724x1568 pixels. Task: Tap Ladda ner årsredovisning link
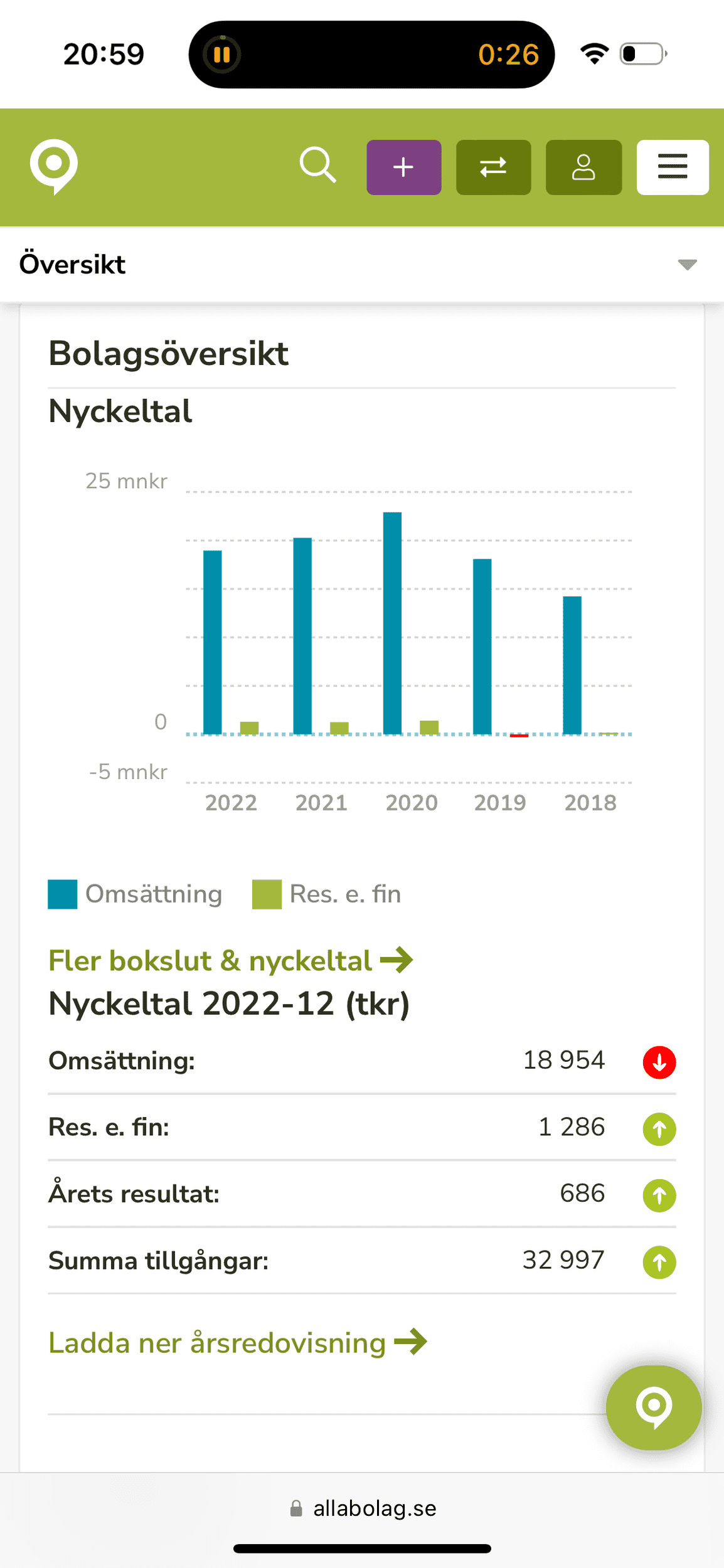pos(237,1343)
